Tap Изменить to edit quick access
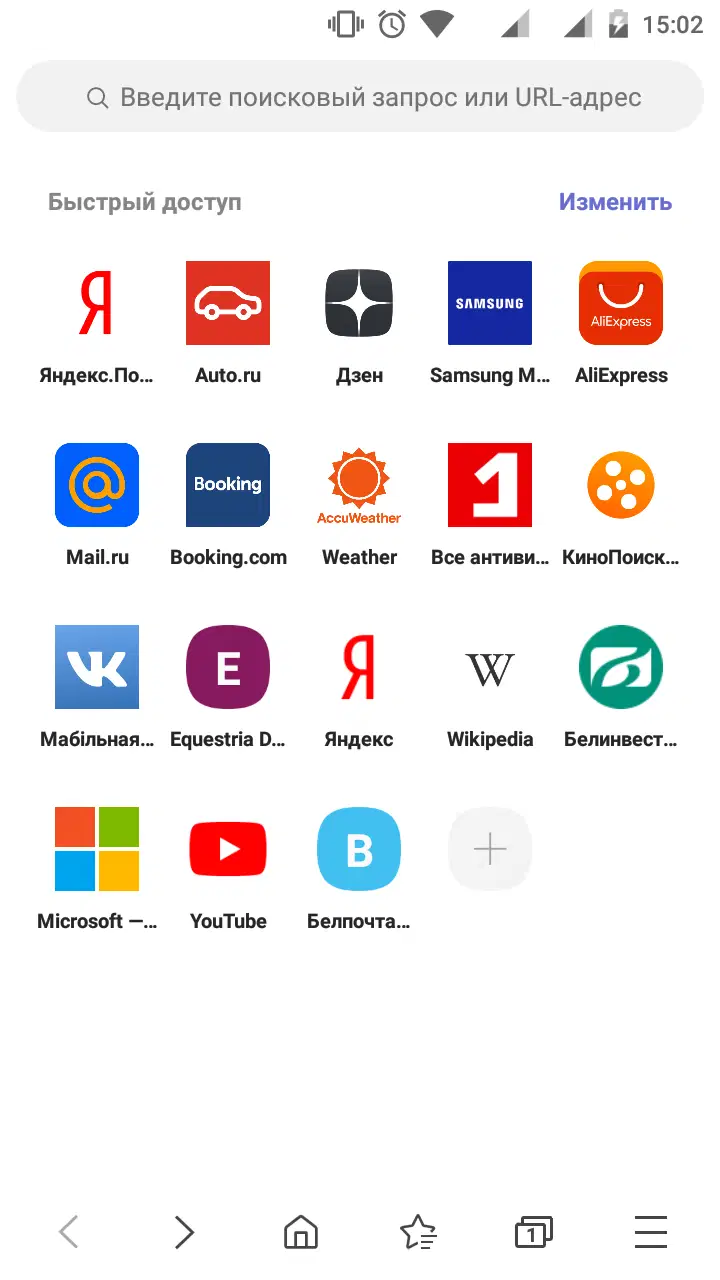Screen dimensions: 720x1280 (615, 202)
